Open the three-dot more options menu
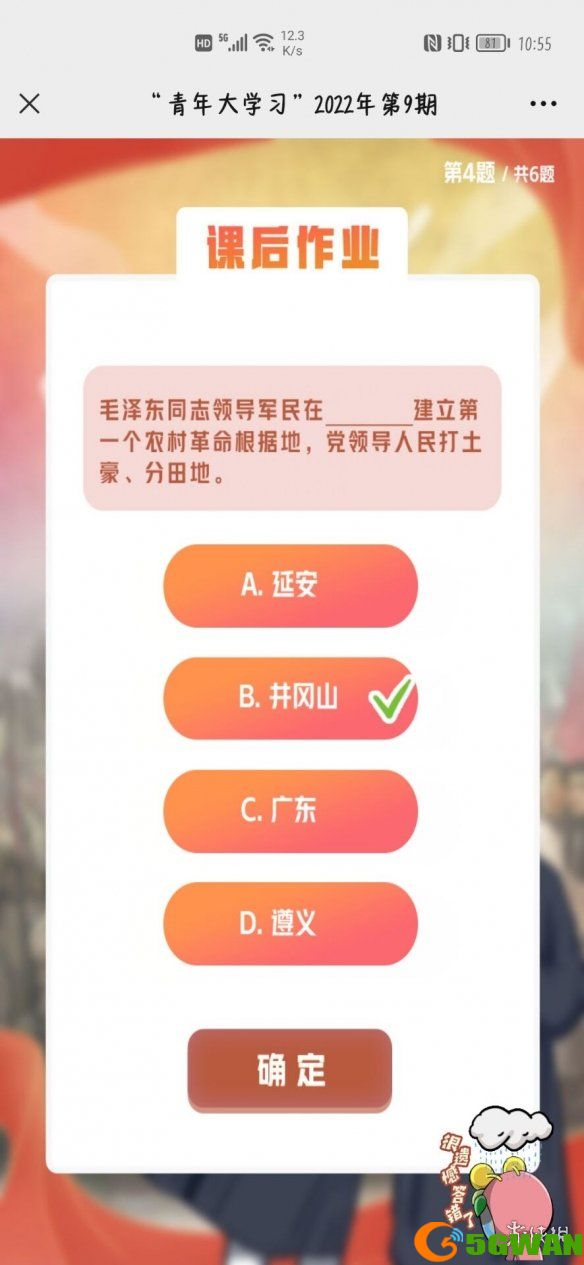Viewport: 584px width, 1265px height. pyautogui.click(x=543, y=104)
